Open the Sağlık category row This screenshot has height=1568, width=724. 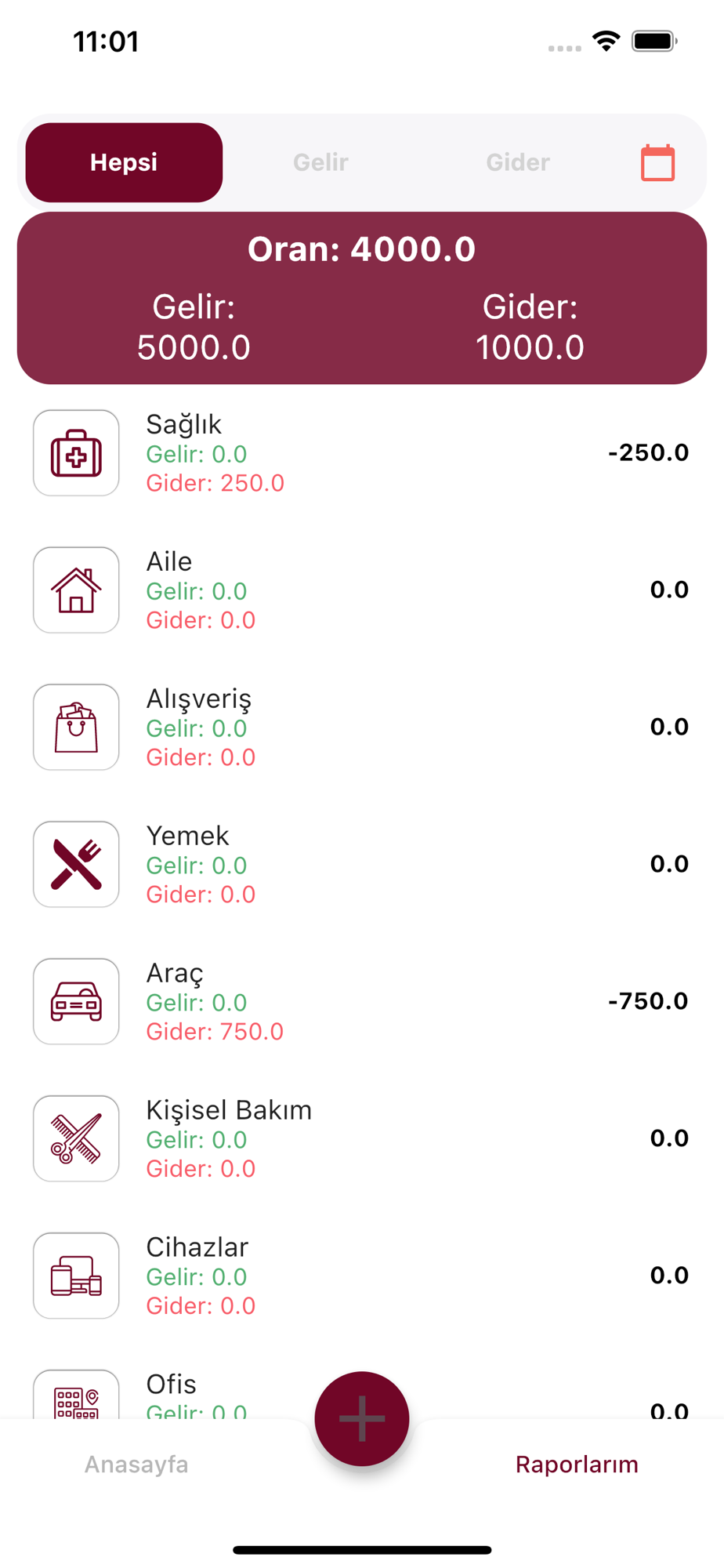pyautogui.click(x=360, y=453)
